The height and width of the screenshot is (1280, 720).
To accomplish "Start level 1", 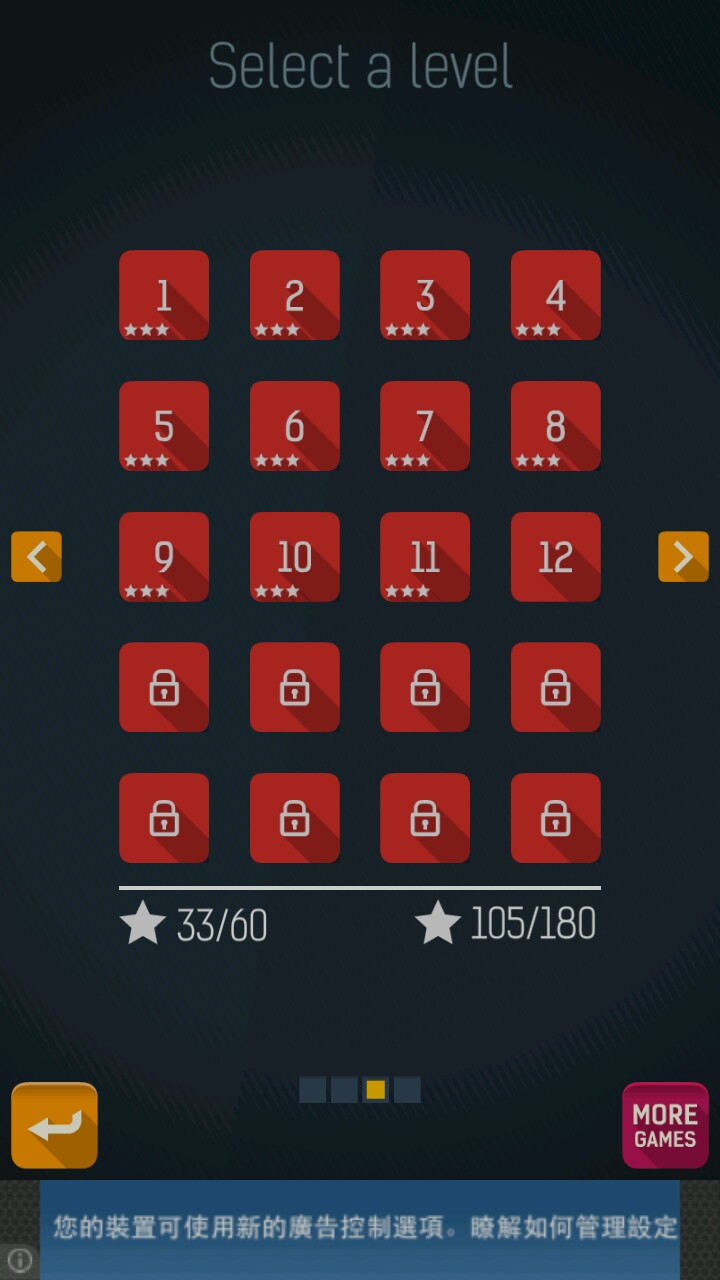I will point(164,295).
